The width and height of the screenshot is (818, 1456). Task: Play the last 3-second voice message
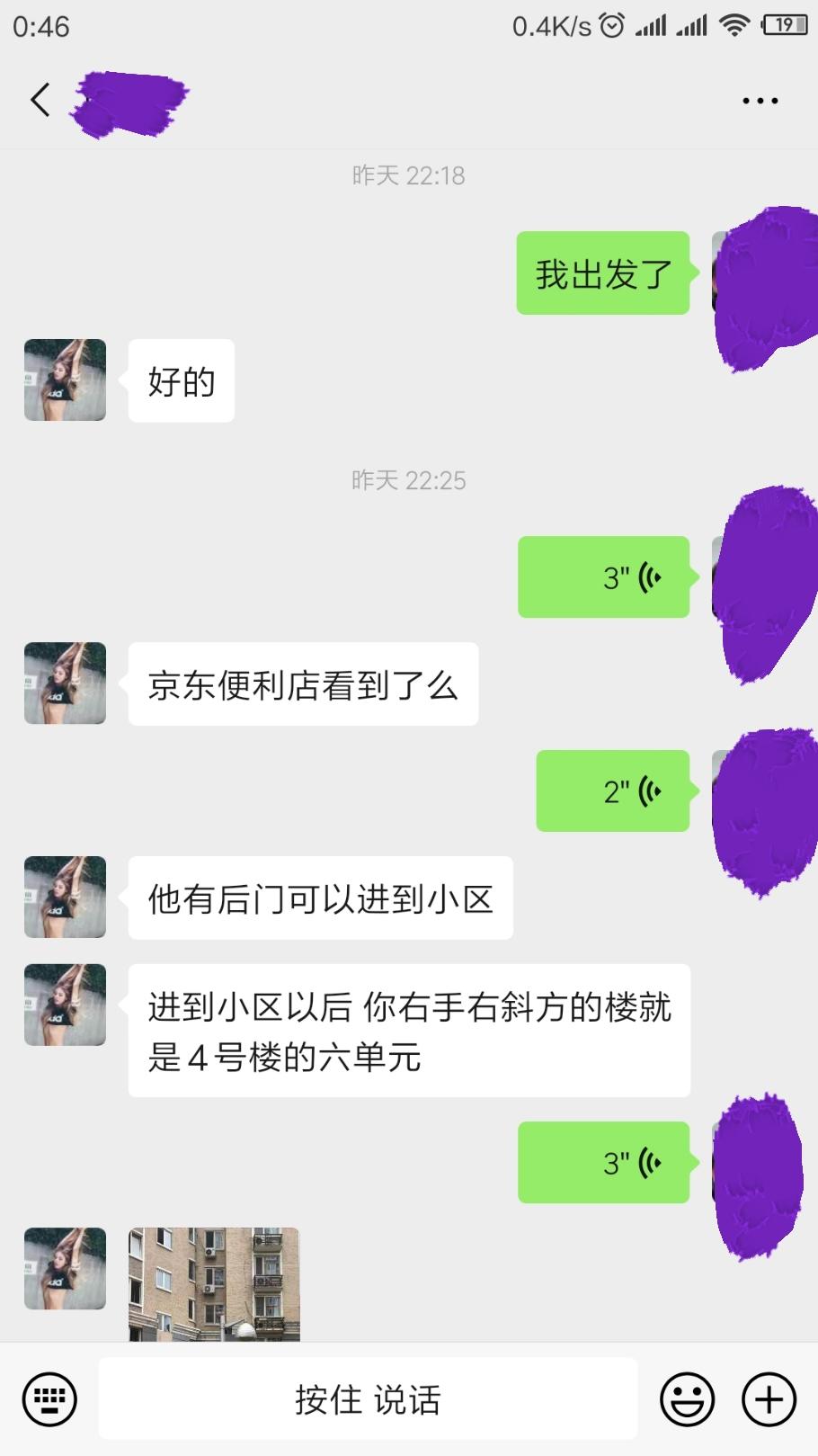click(602, 1162)
